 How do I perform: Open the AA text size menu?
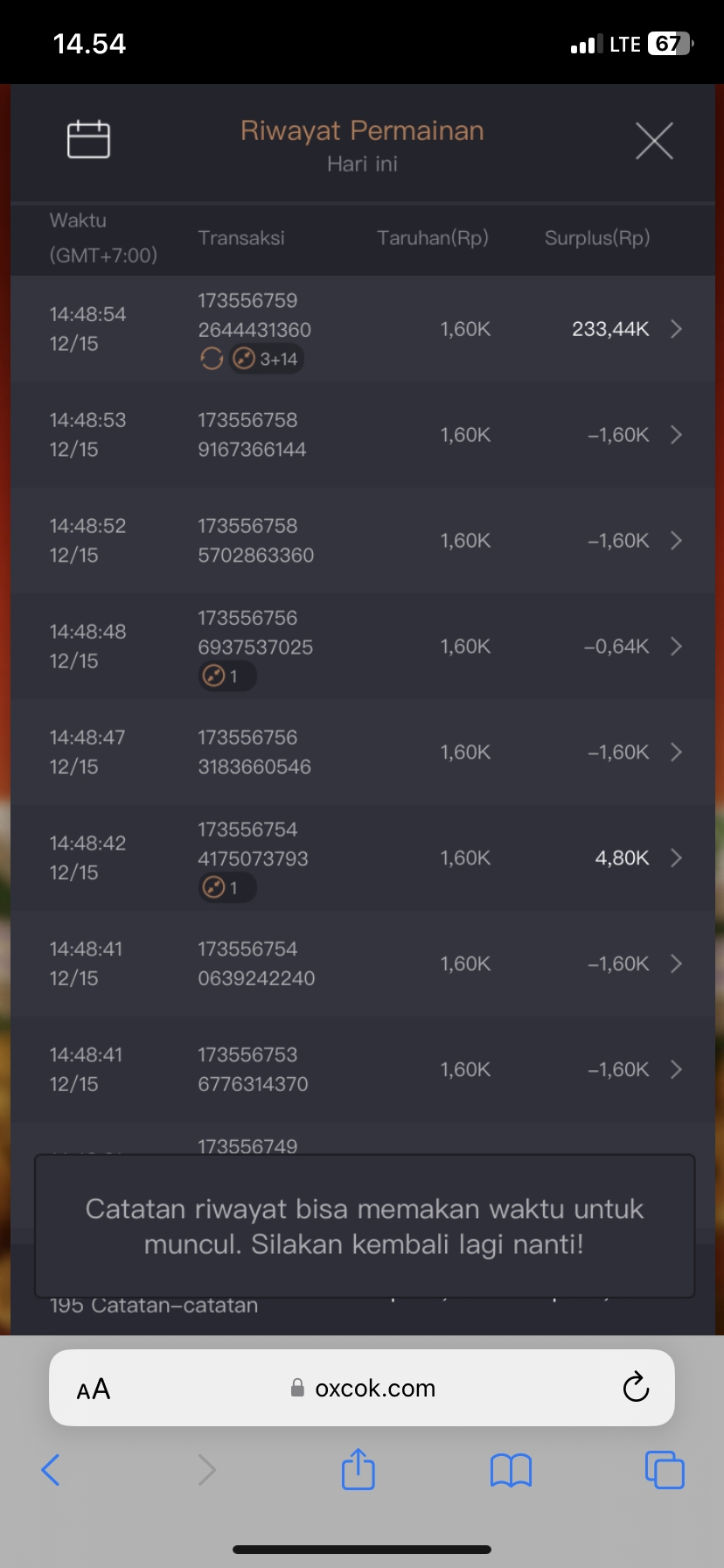(x=94, y=1389)
